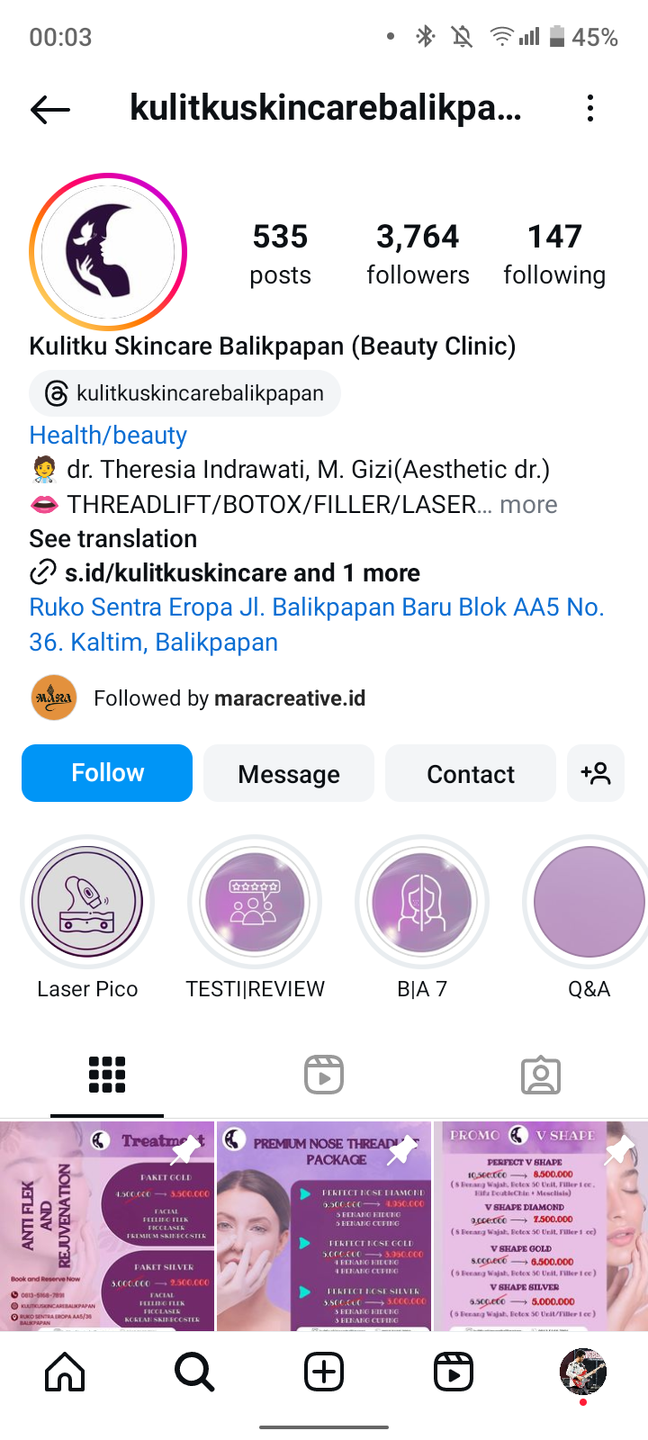Open the Laser Pico highlight
Viewport: 648px width, 1440px height.
[x=88, y=902]
